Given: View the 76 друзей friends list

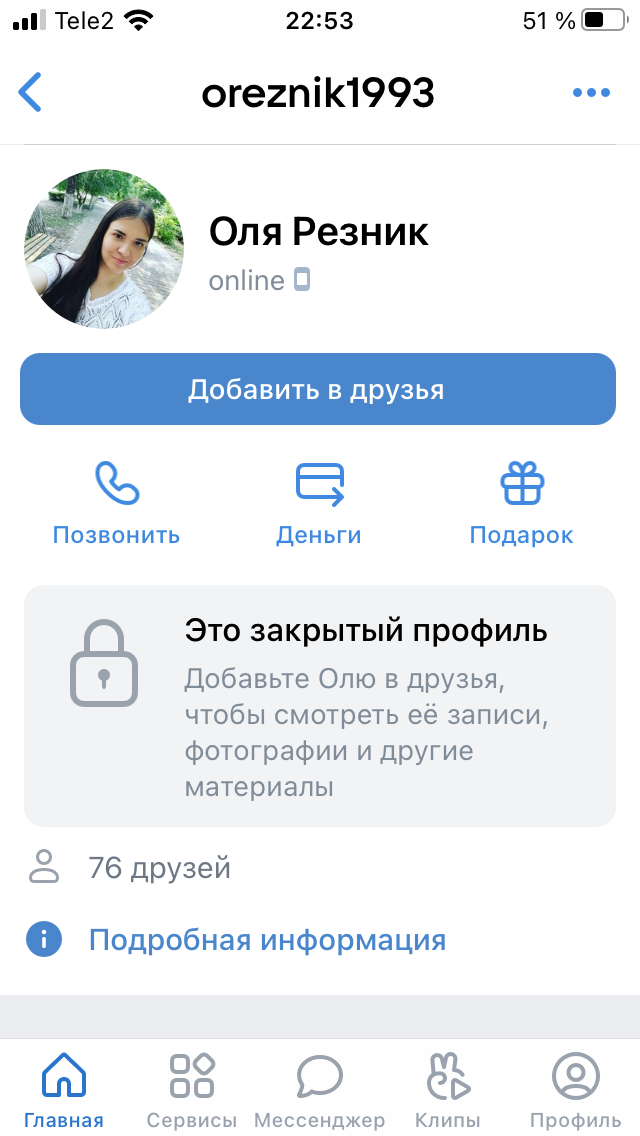Looking at the screenshot, I should [159, 867].
